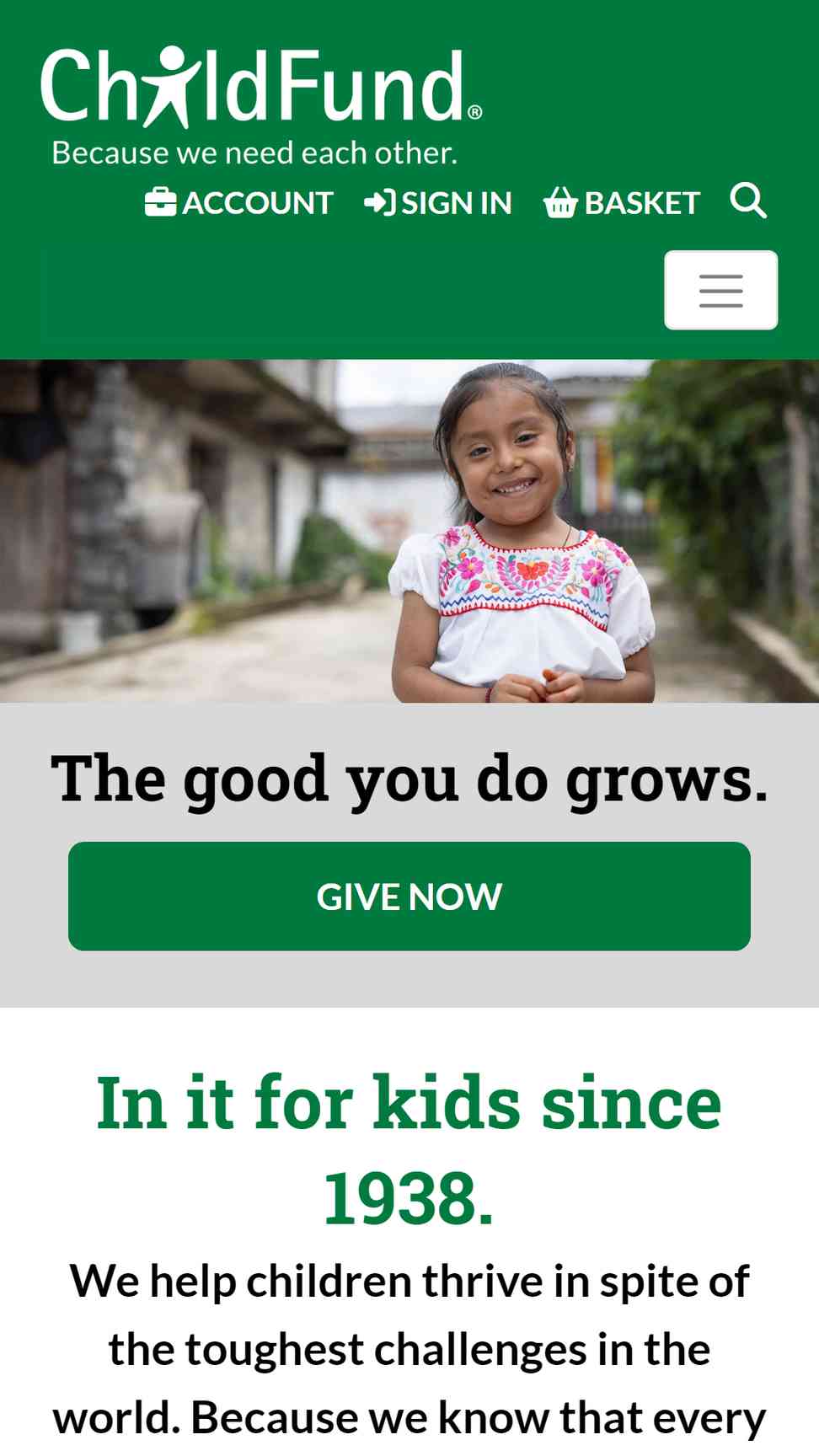Screen dimensions: 819x1456
Task: Tap the Give Now button
Action: [409, 897]
